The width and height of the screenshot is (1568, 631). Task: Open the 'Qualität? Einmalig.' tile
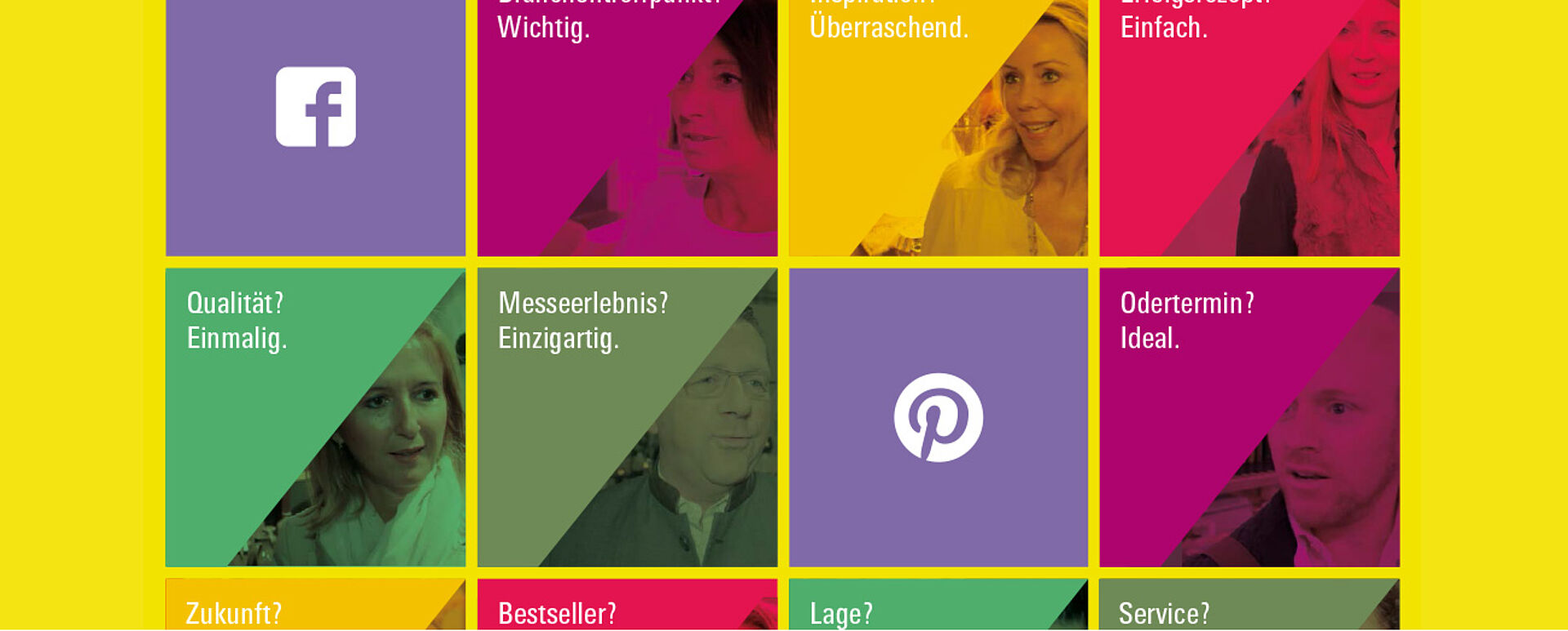tap(315, 417)
